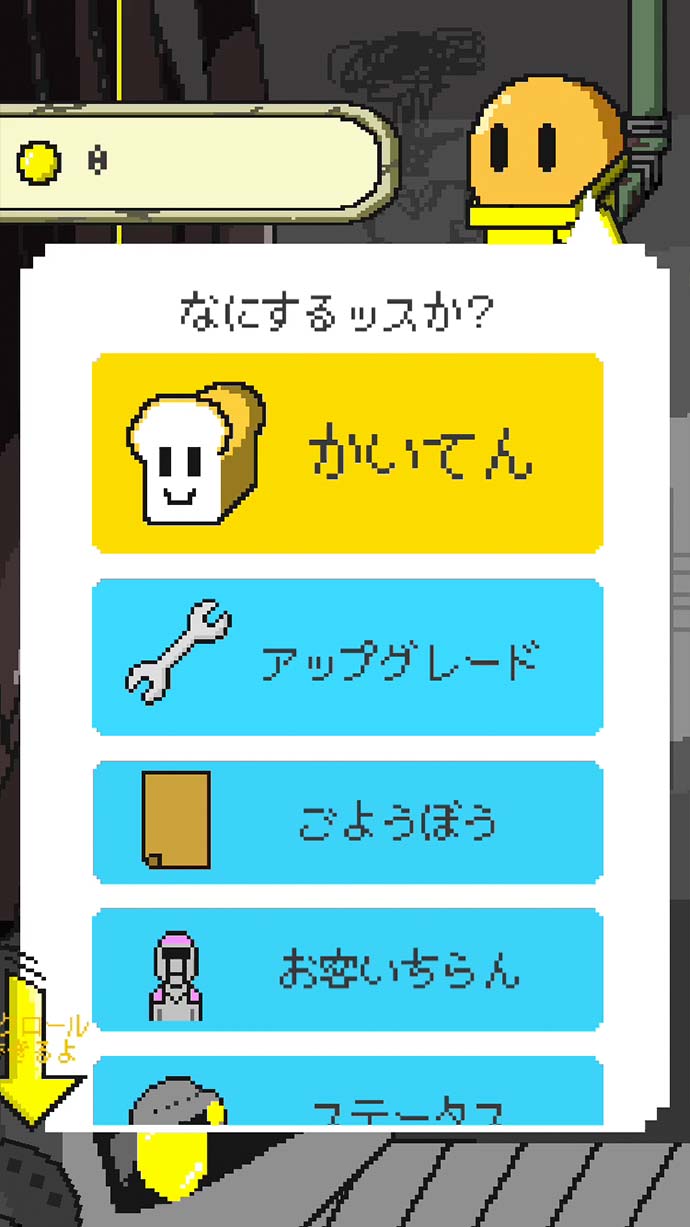Tap the かいてん button to open shop

click(347, 453)
